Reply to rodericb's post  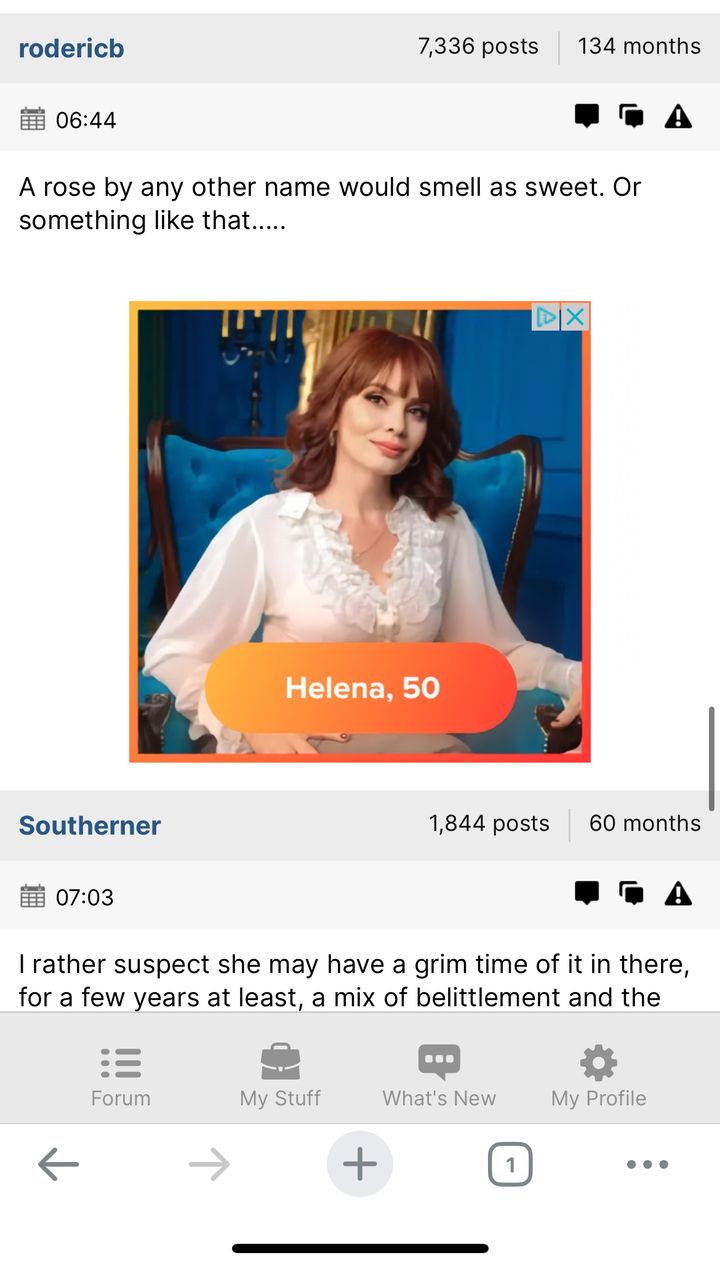point(587,117)
